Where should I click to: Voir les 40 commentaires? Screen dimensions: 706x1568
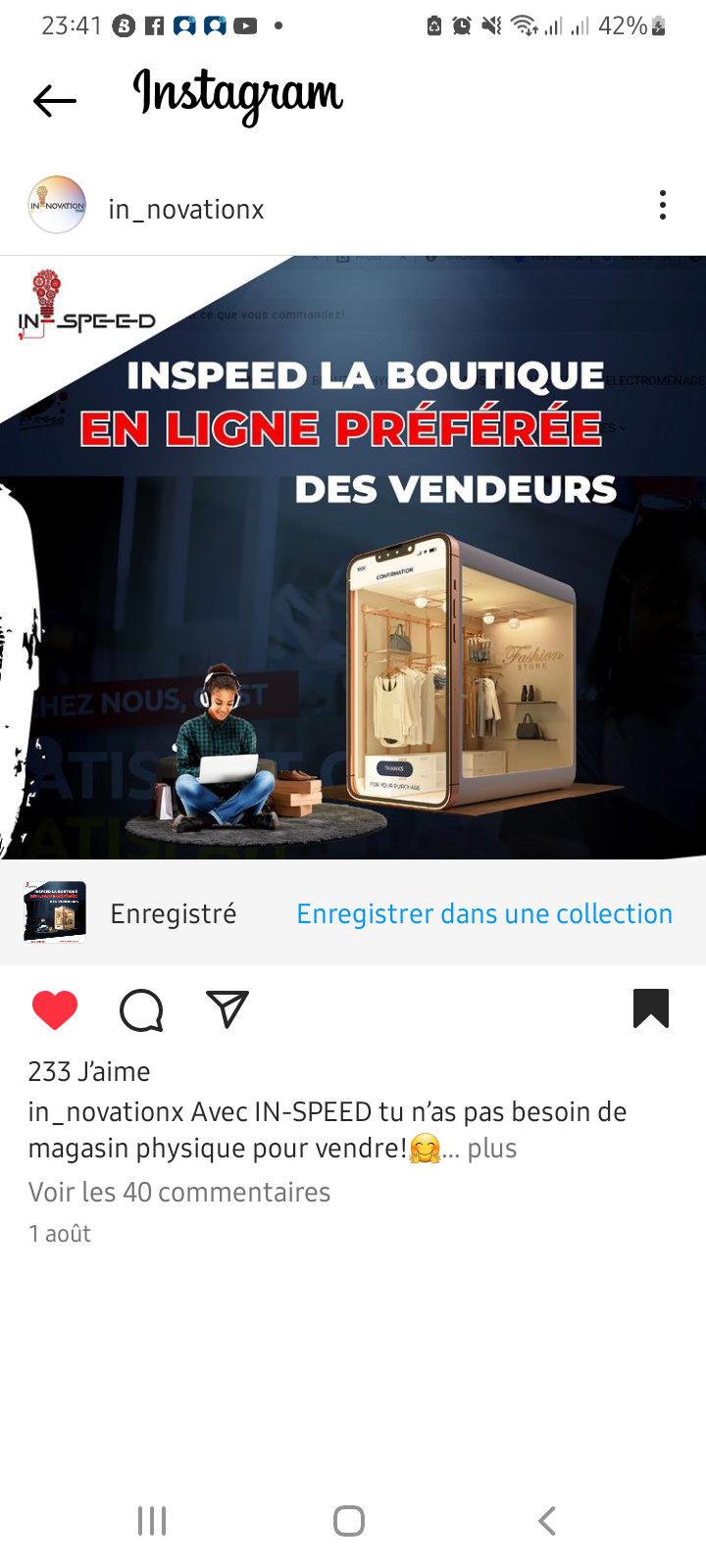click(x=179, y=1192)
